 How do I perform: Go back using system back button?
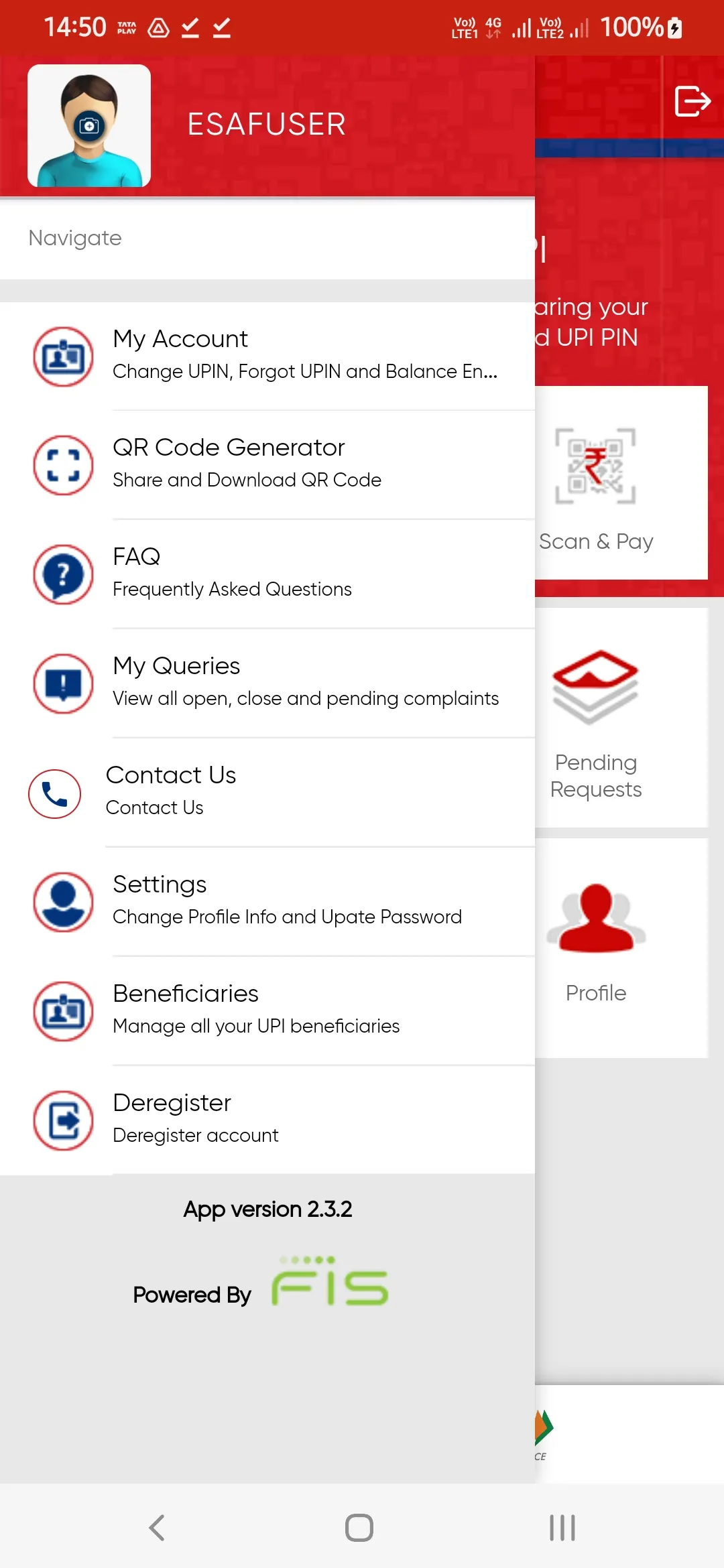click(157, 1528)
